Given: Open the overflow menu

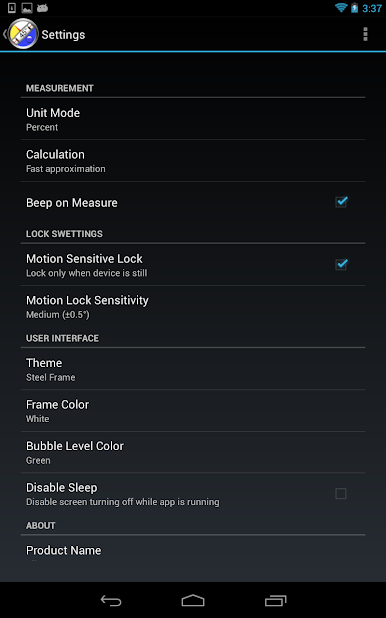Looking at the screenshot, I should pyautogui.click(x=365, y=34).
